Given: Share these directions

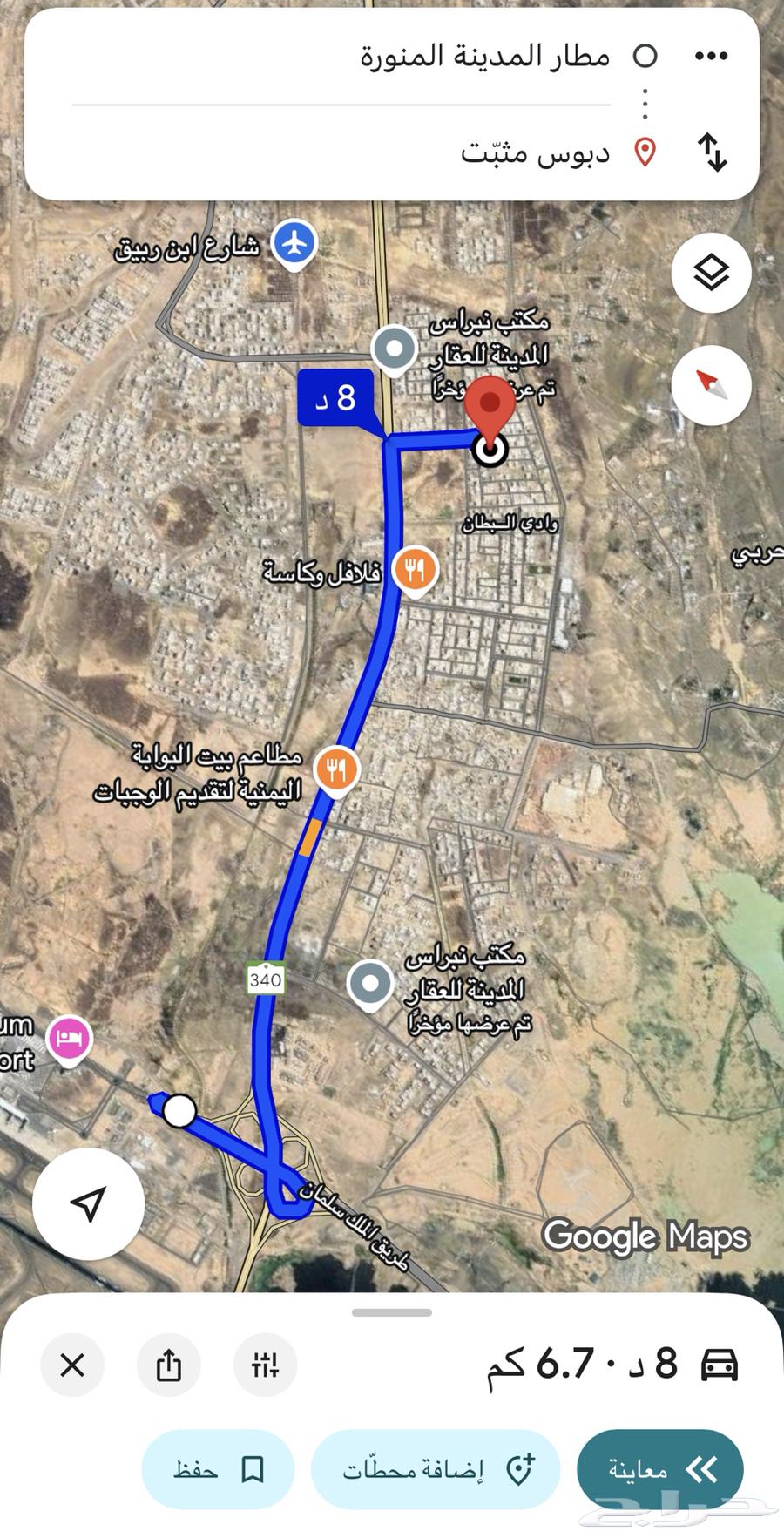Looking at the screenshot, I should coord(169,1365).
